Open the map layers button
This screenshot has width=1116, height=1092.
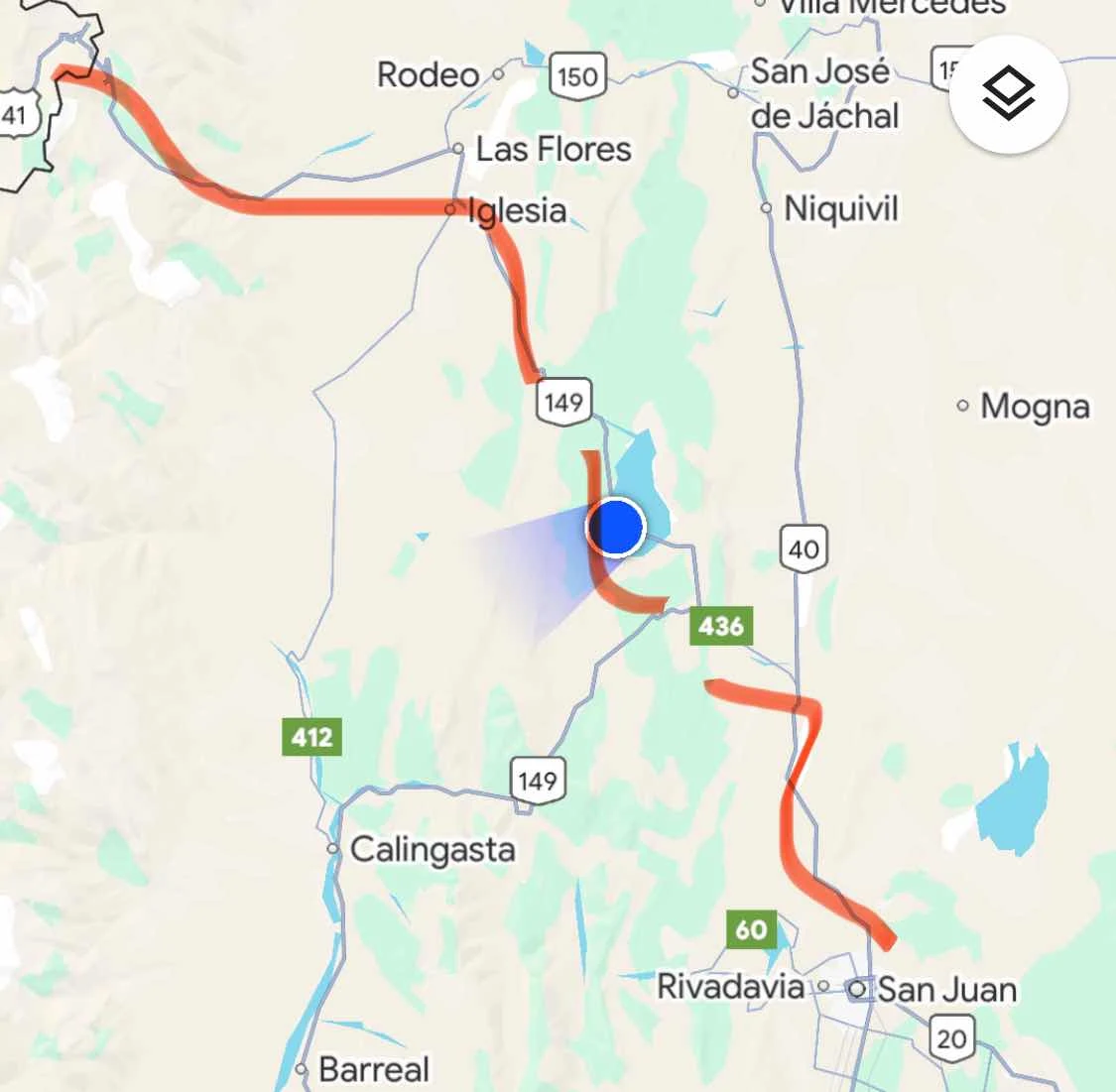pyautogui.click(x=1008, y=94)
